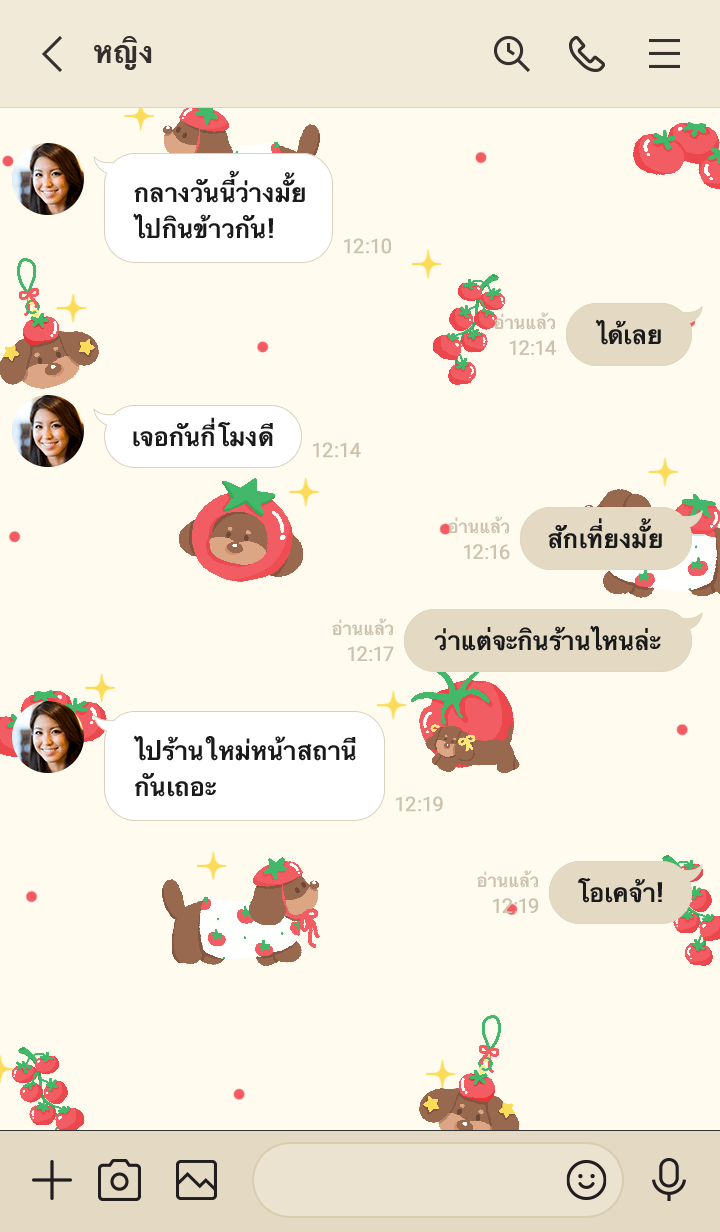Image resolution: width=720 pixels, height=1232 pixels.
Task: Record a voice message with the microphone
Action: pyautogui.click(x=668, y=1181)
